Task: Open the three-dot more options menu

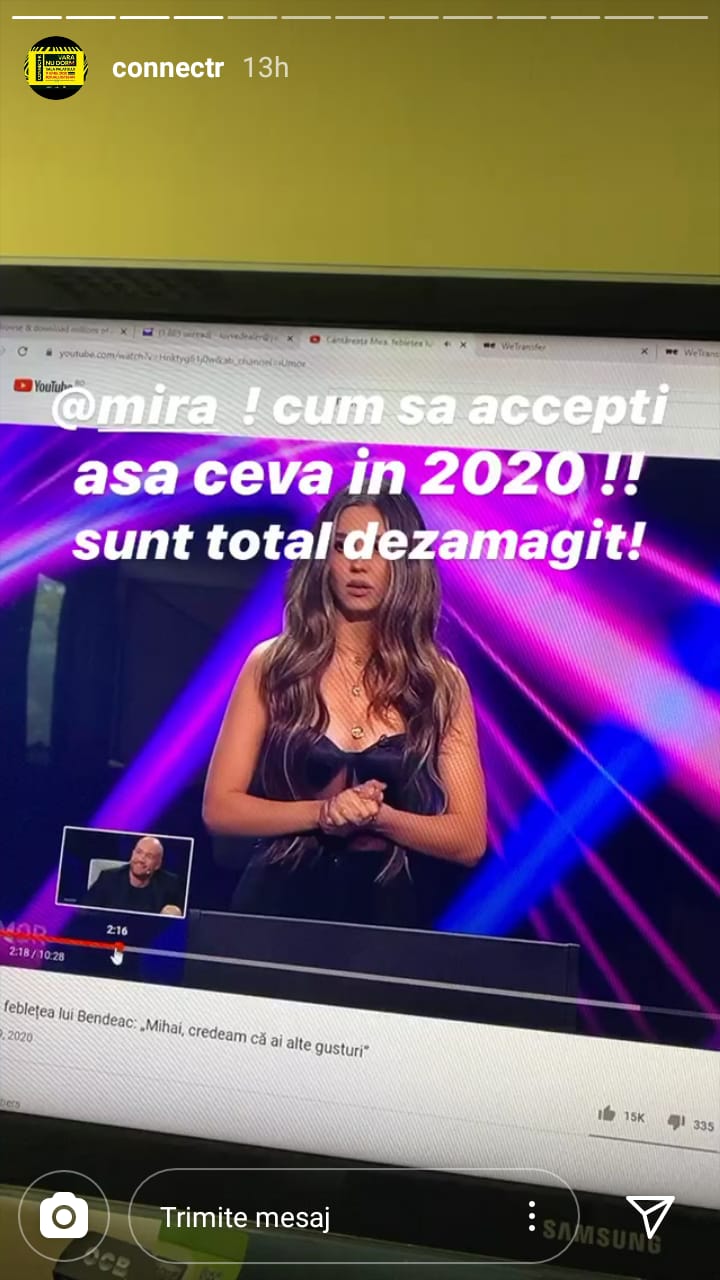Action: [x=531, y=1216]
